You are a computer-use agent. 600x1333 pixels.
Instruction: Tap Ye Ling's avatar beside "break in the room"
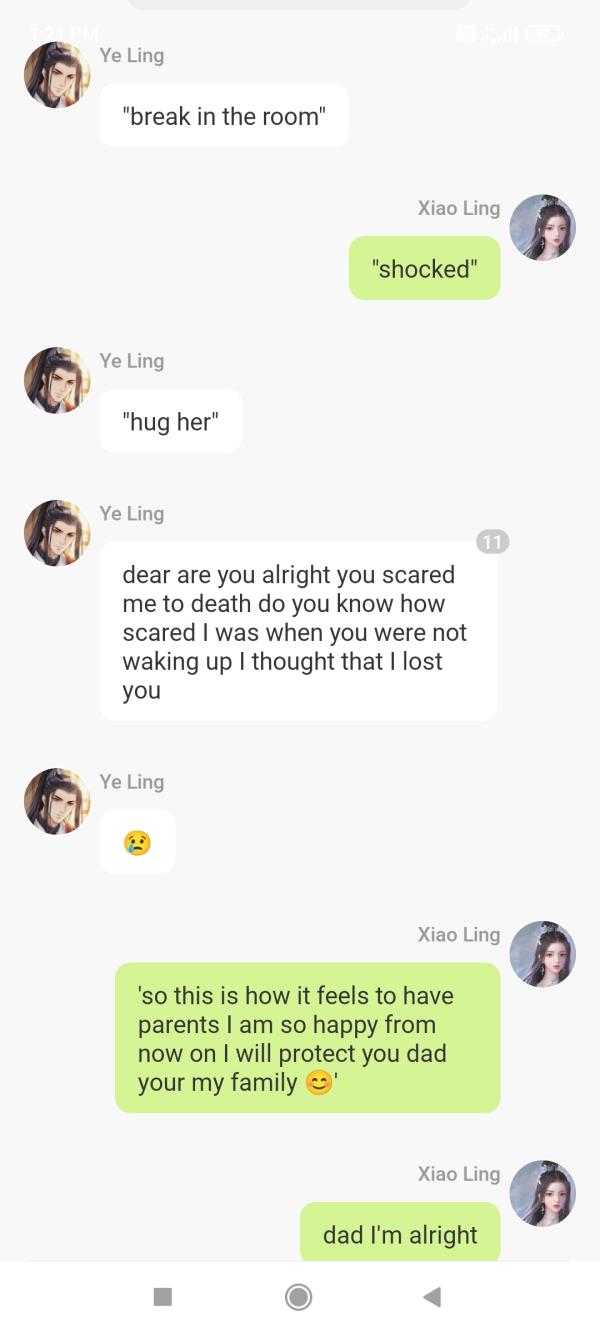pyautogui.click(x=57, y=75)
